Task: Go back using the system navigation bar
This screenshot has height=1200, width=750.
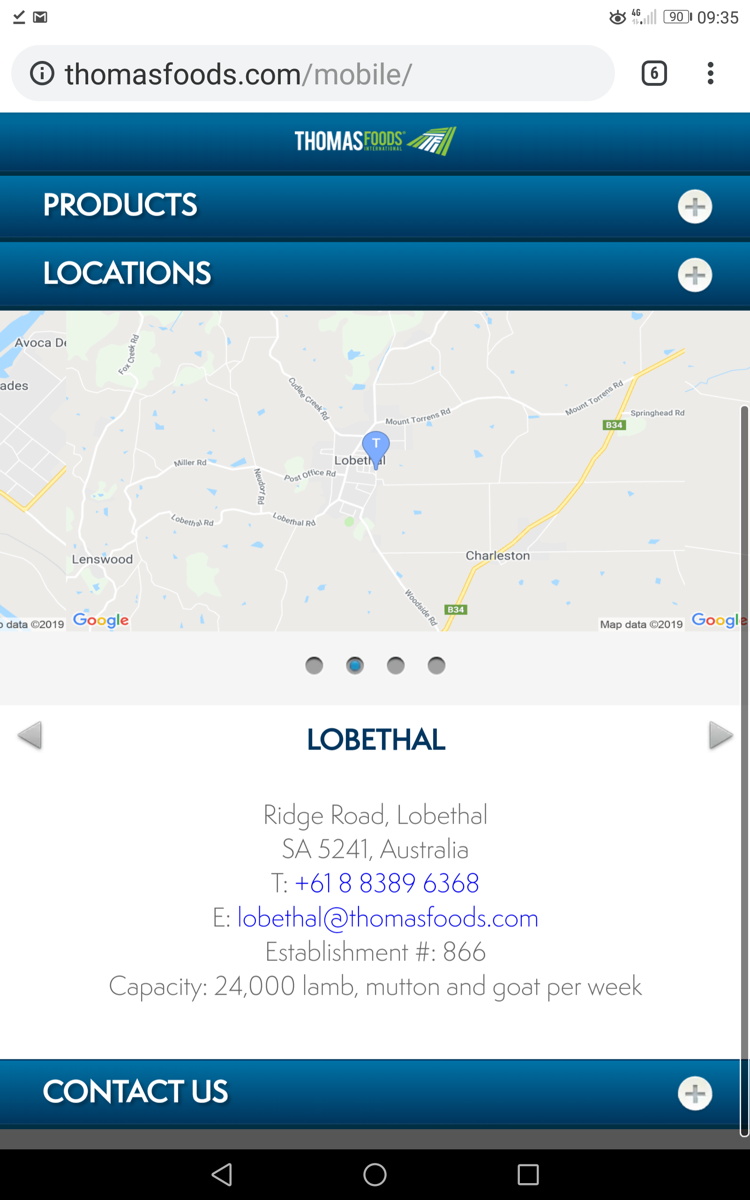Action: pos(222,1174)
